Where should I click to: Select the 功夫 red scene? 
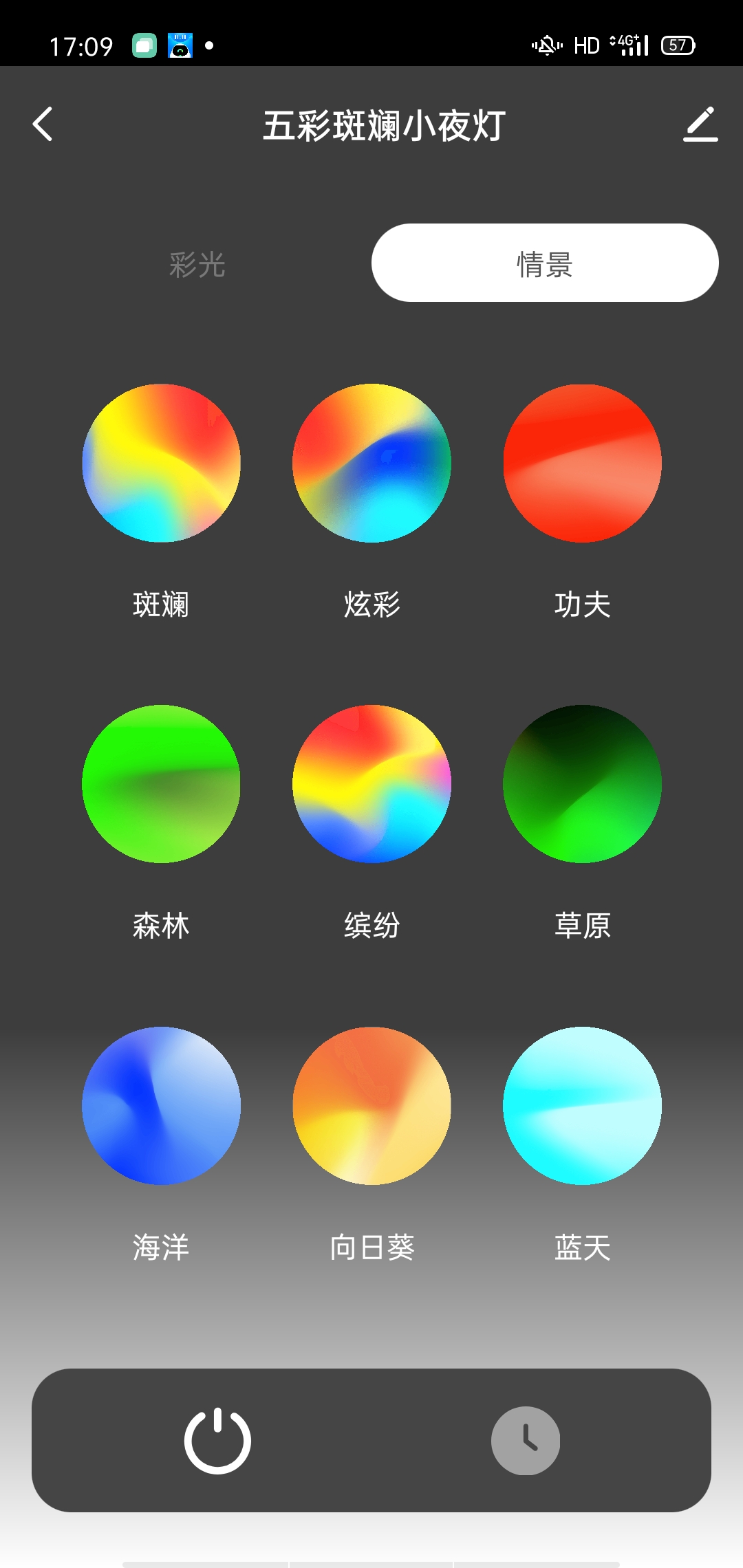pyautogui.click(x=582, y=463)
